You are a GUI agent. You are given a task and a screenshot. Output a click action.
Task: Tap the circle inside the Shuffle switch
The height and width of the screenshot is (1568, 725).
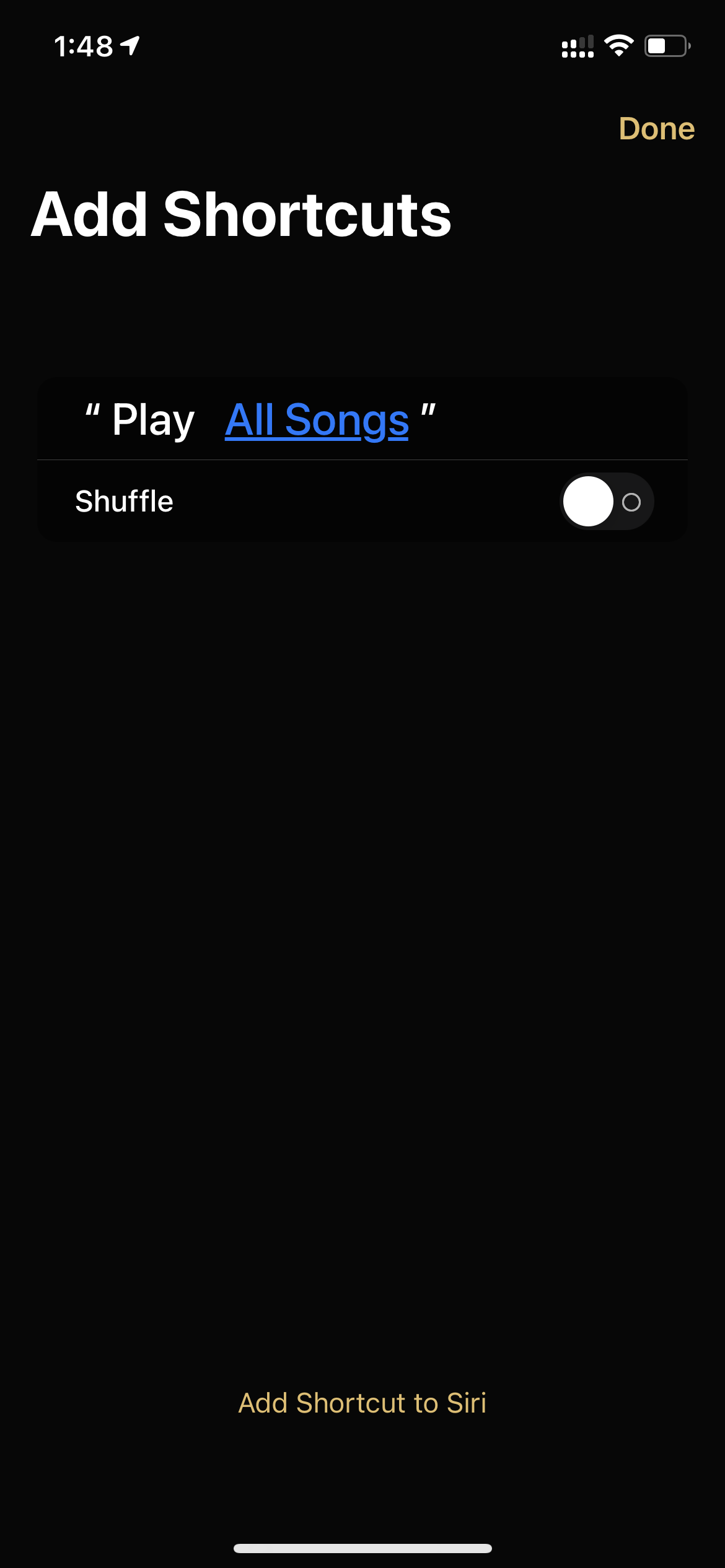[x=632, y=502]
